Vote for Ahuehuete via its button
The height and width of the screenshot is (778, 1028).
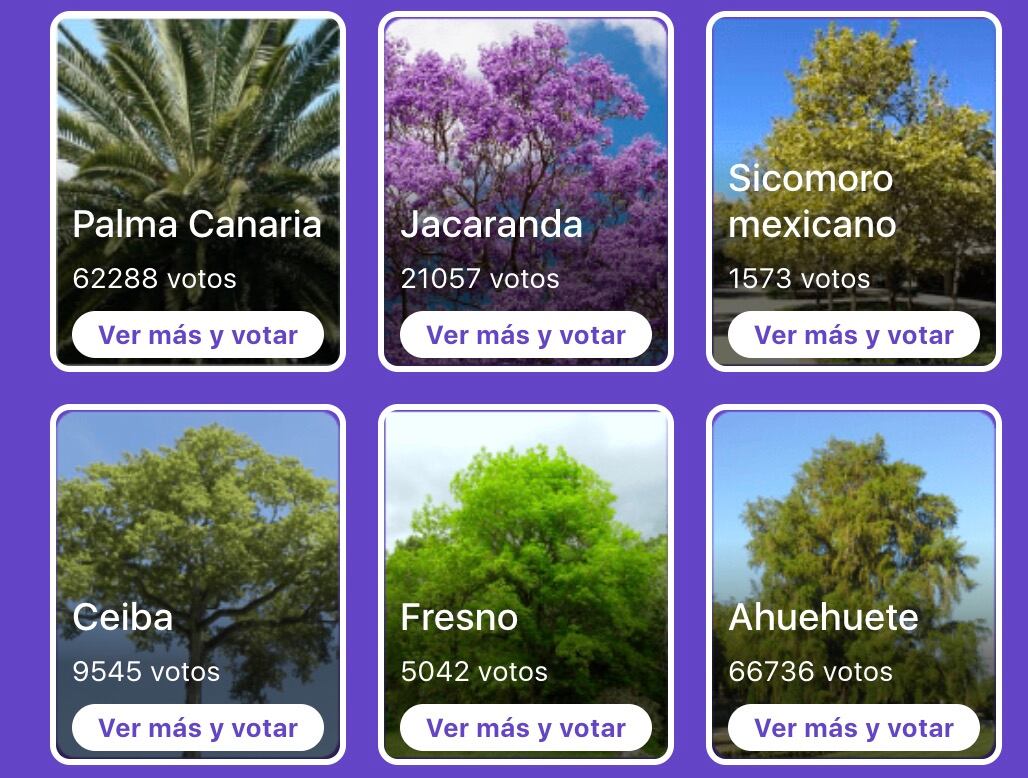(x=853, y=728)
